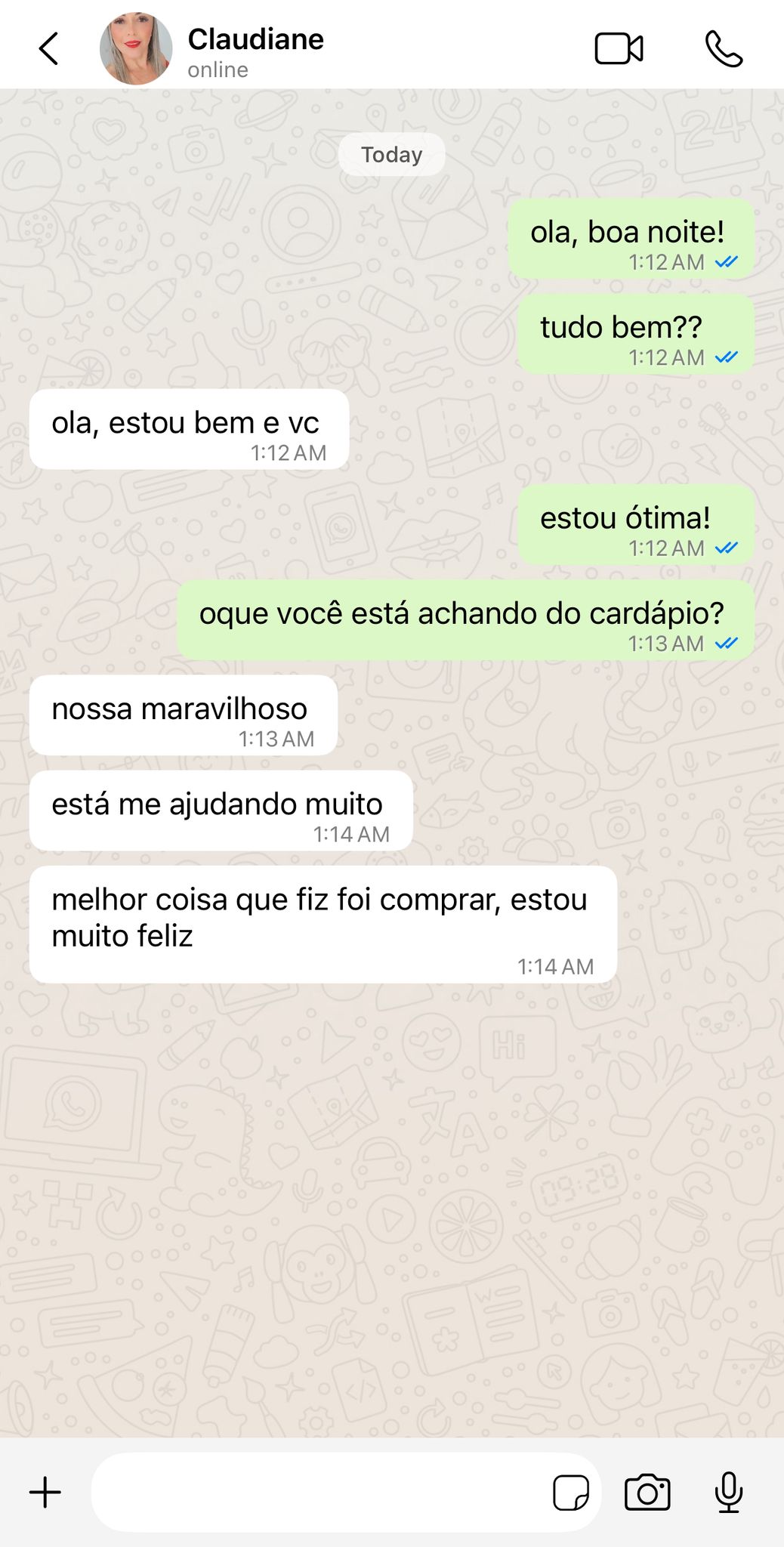784x1547 pixels.
Task: Start a video call with Claudiane
Action: [x=619, y=49]
